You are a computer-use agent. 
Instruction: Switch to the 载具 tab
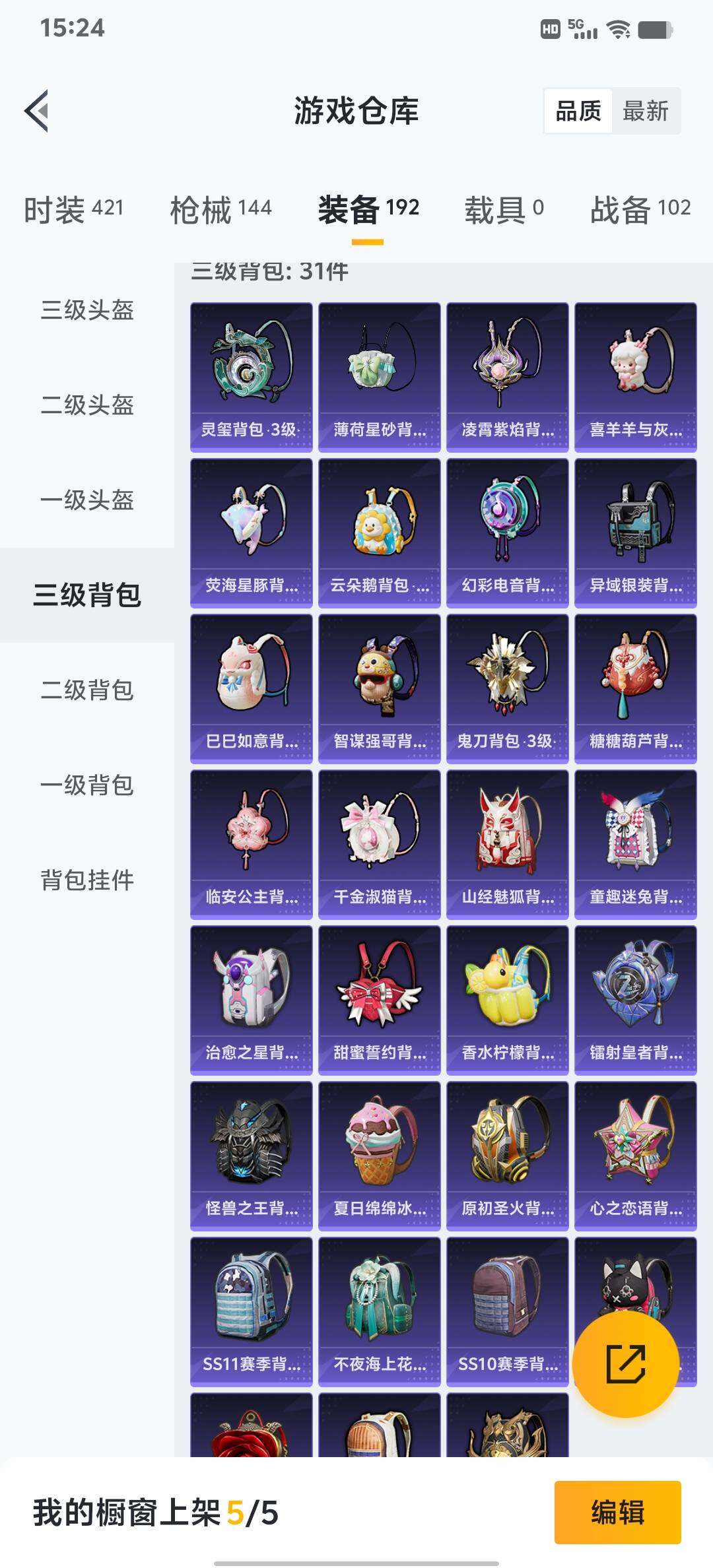[x=504, y=210]
